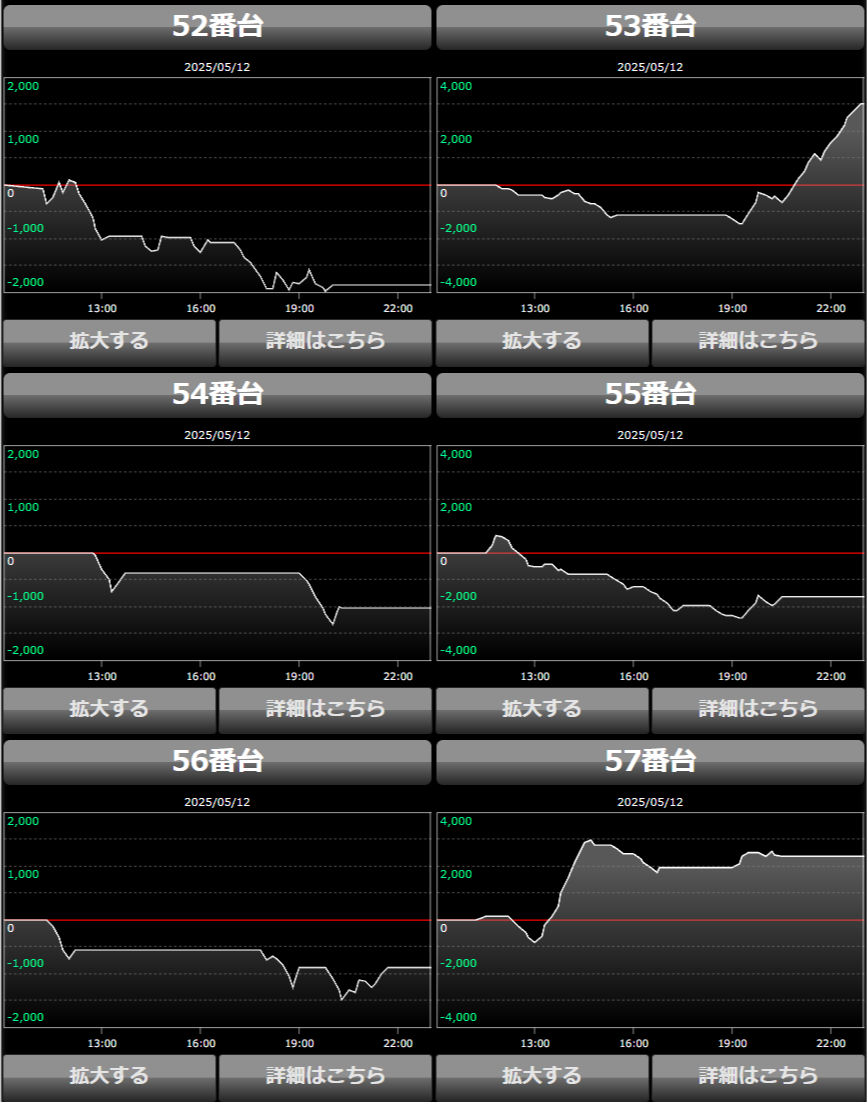Screen dimensions: 867x1102
Task: Open the 54番台 header bar
Action: point(217,395)
